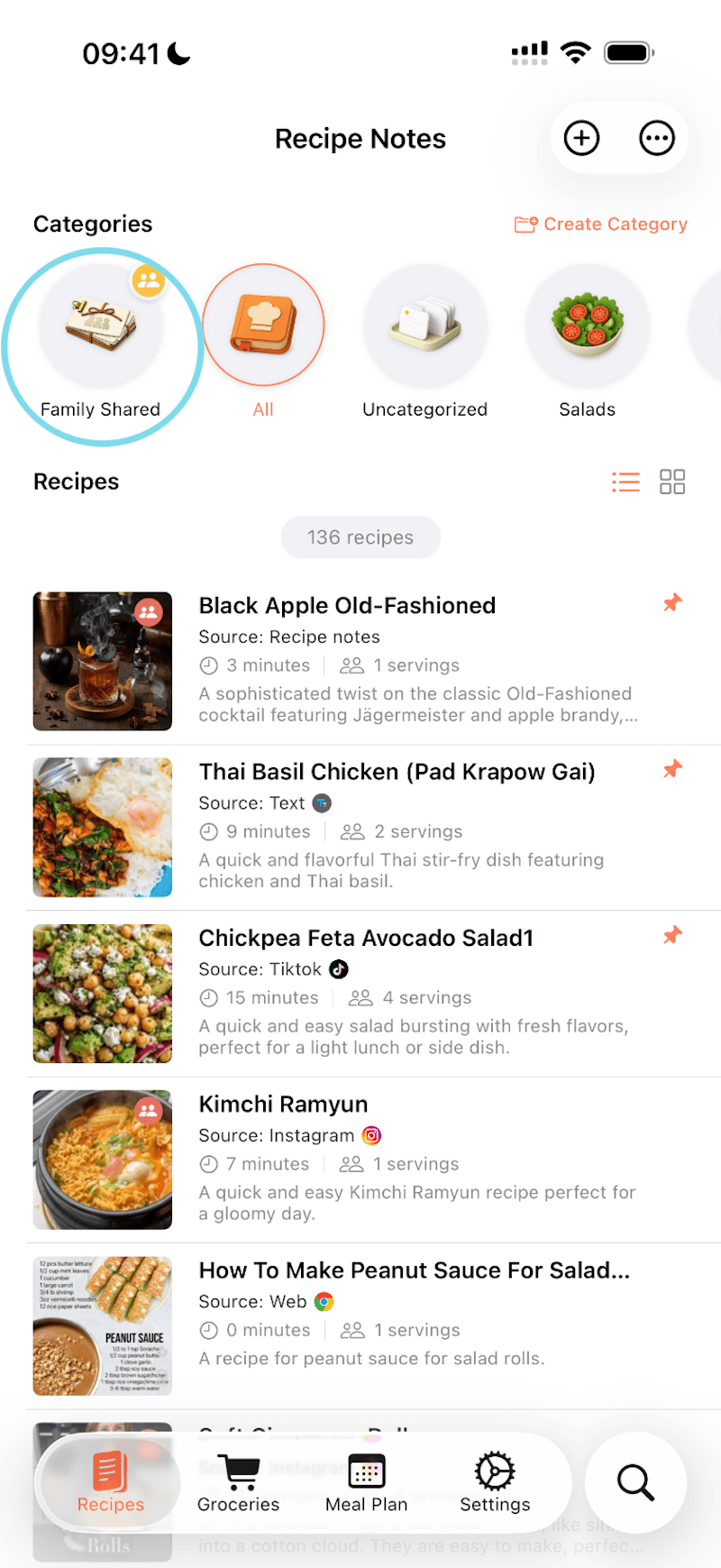The image size is (721, 1568).
Task: Toggle the pin on Chickpea Feta Avocado Salad1
Action: click(672, 936)
